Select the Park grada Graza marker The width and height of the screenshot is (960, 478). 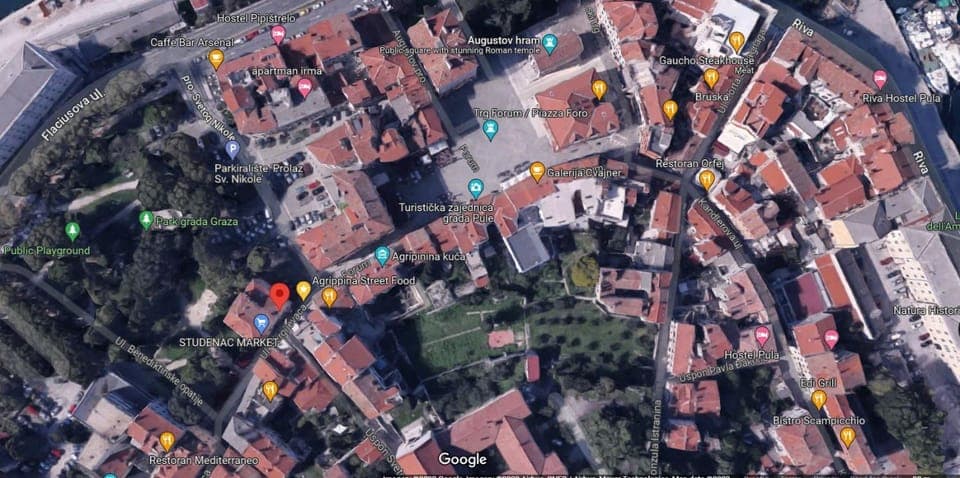click(147, 219)
